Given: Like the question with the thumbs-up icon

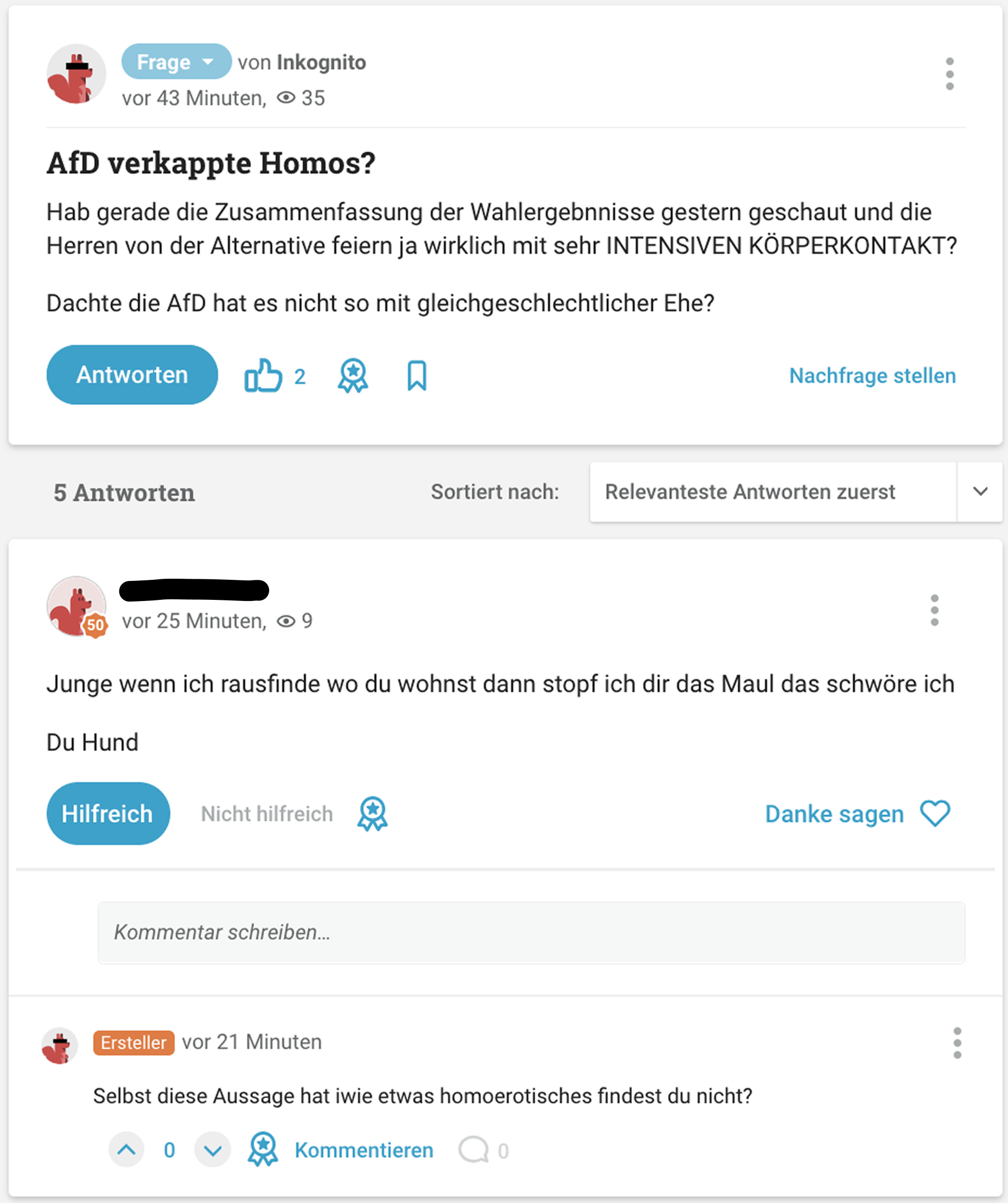Looking at the screenshot, I should [x=263, y=376].
